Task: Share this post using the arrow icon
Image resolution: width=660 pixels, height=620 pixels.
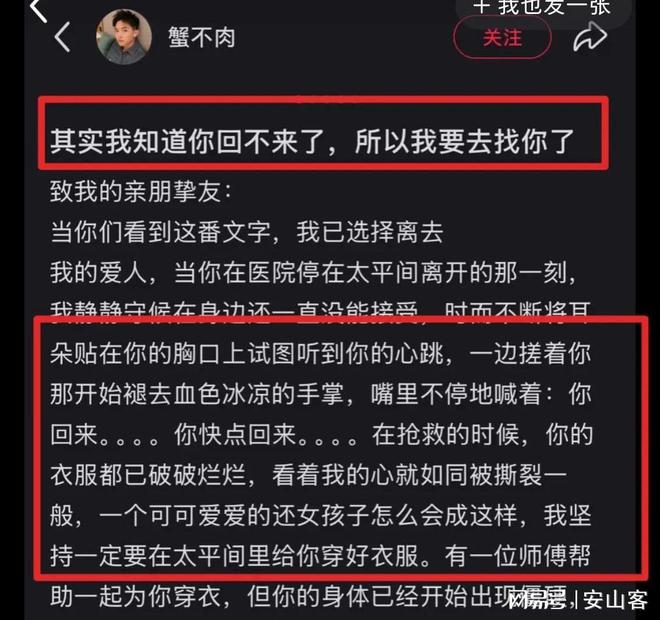Action: pos(590,38)
